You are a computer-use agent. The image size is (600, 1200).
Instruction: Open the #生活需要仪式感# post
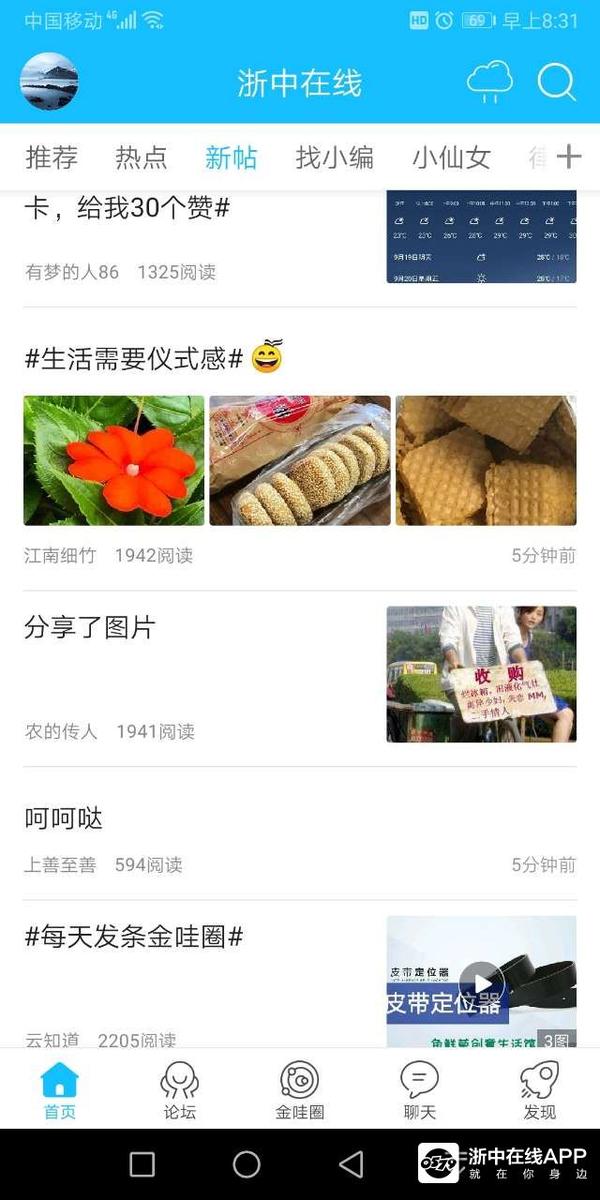(x=133, y=358)
